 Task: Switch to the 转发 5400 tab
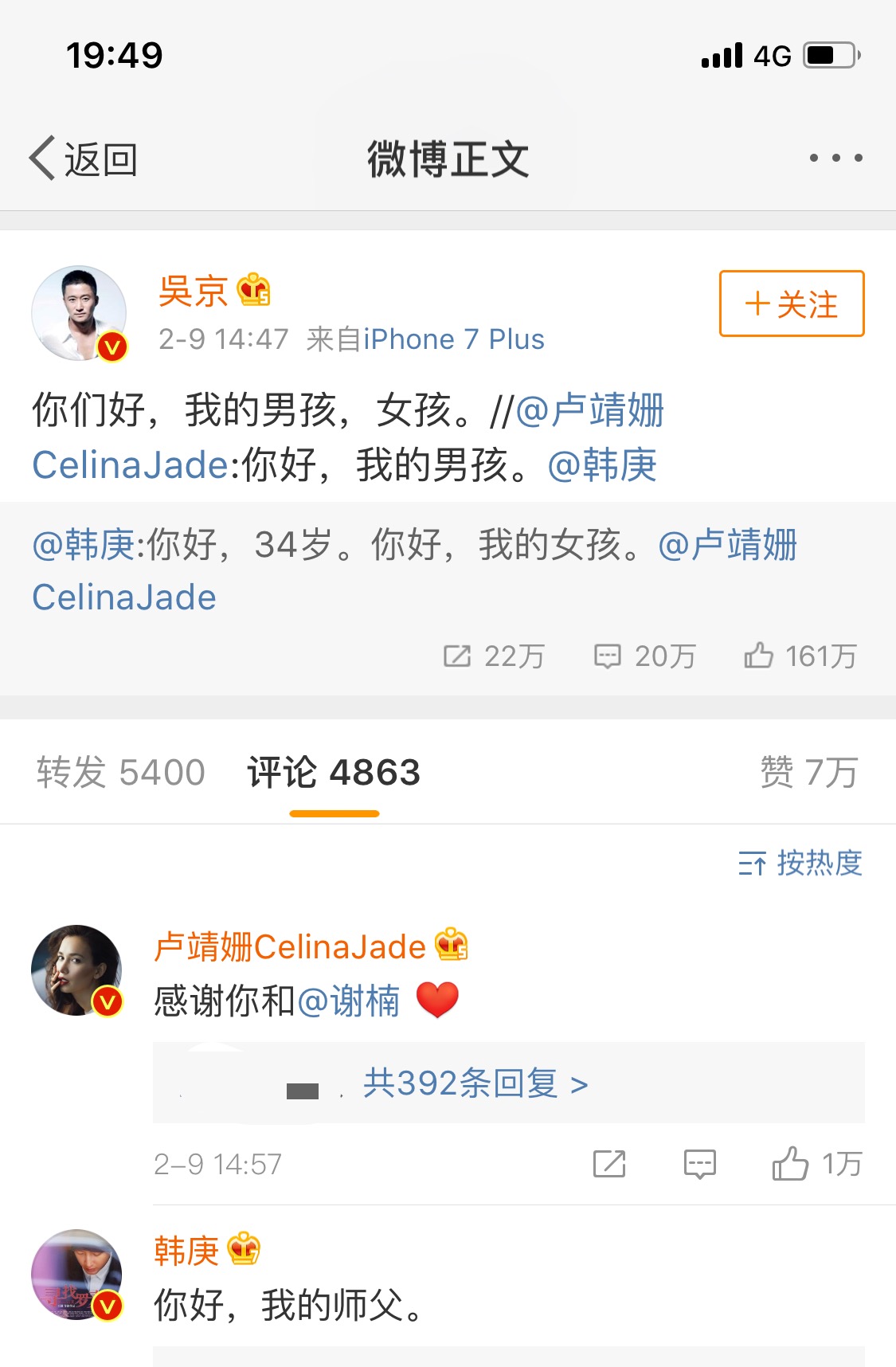[121, 773]
